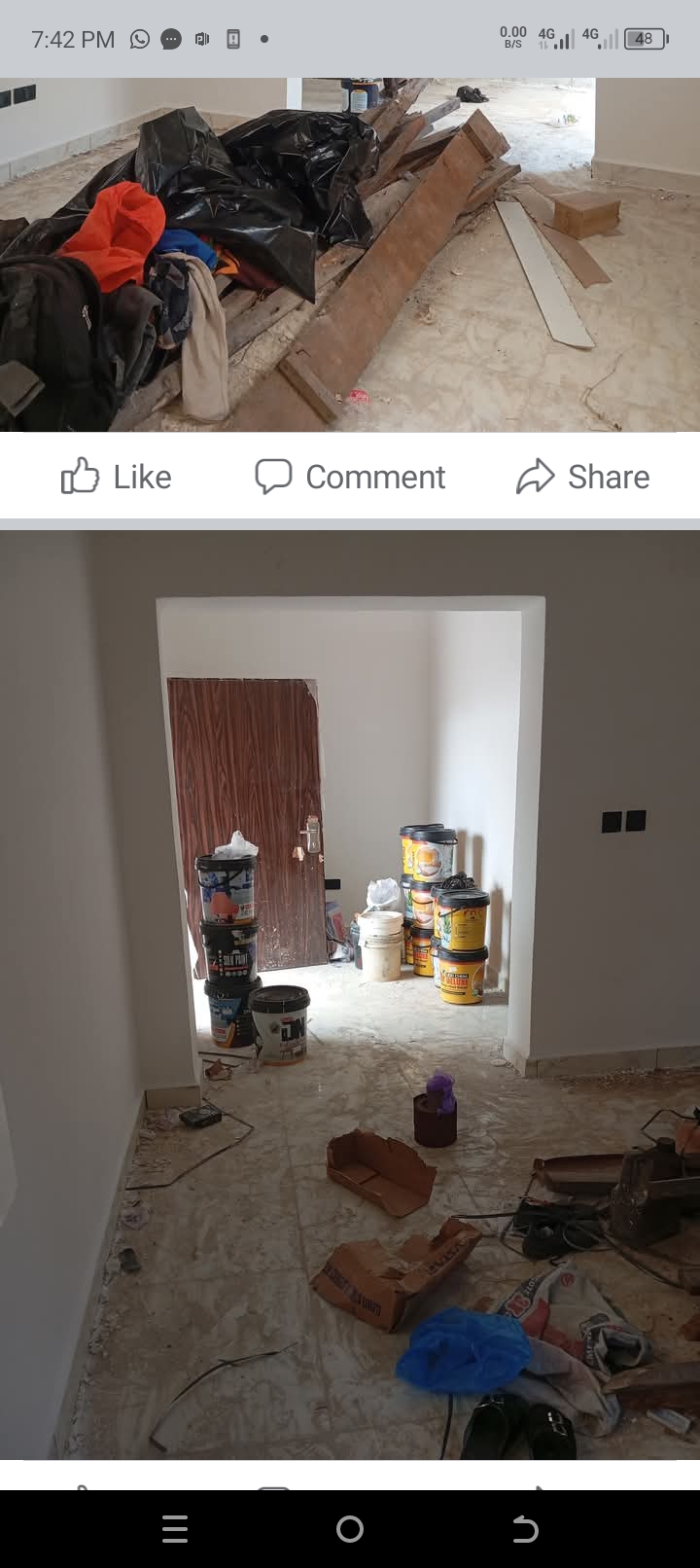This screenshot has height=1568, width=700.
Task: Go to the home screen
Action: point(350,1529)
